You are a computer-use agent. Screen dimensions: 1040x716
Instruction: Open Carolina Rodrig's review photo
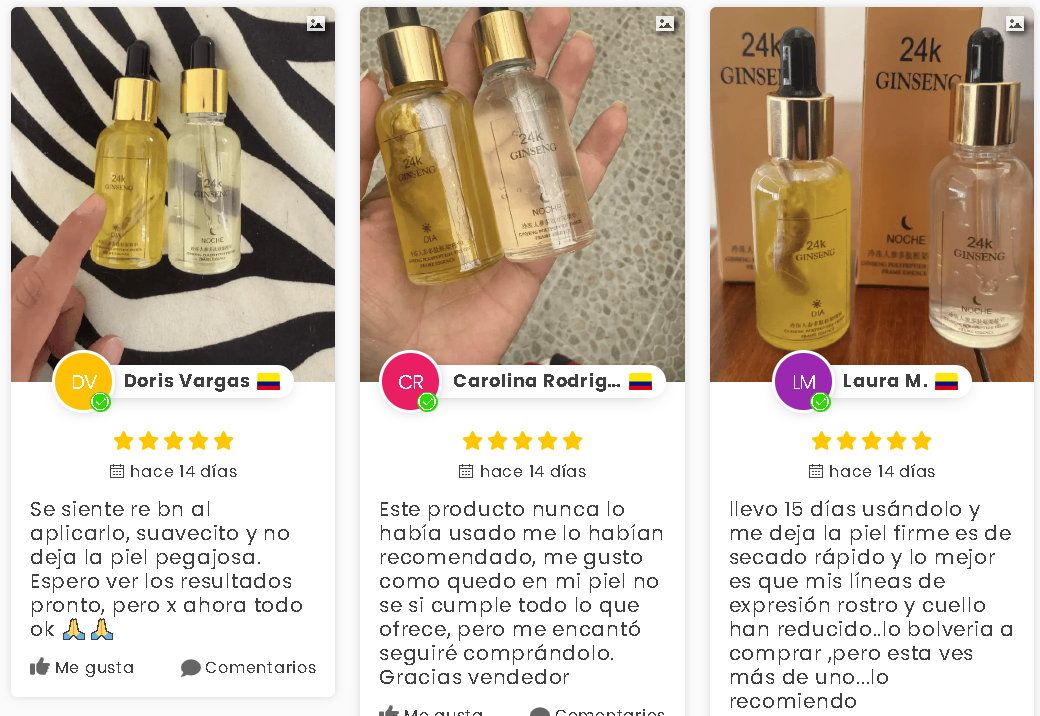pos(522,190)
